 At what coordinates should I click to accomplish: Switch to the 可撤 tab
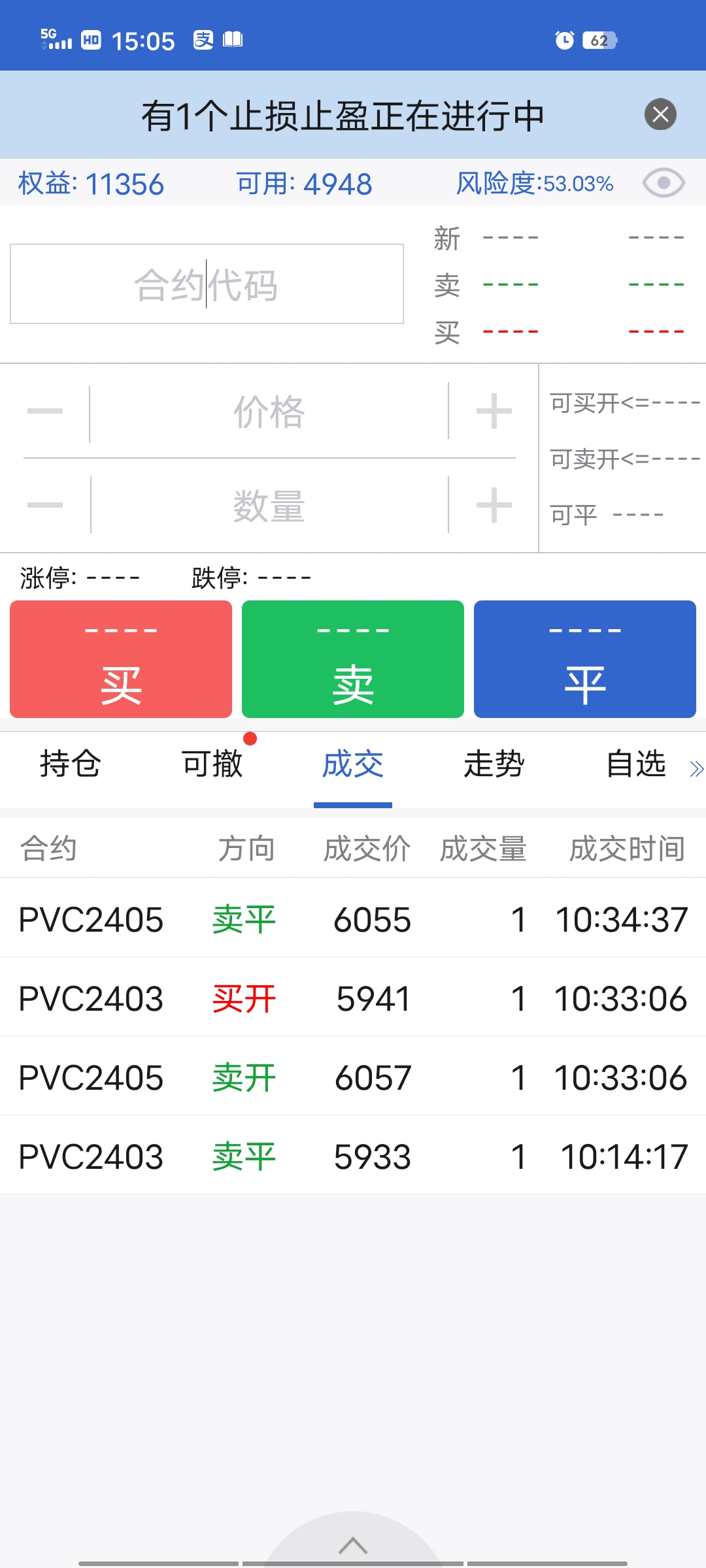point(212,764)
